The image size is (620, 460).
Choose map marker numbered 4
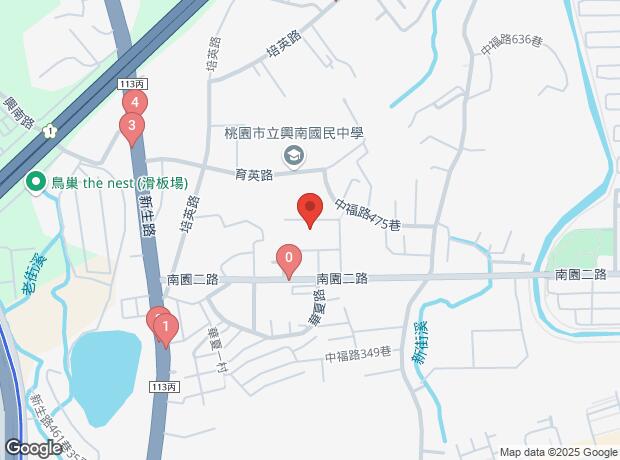pos(135,103)
